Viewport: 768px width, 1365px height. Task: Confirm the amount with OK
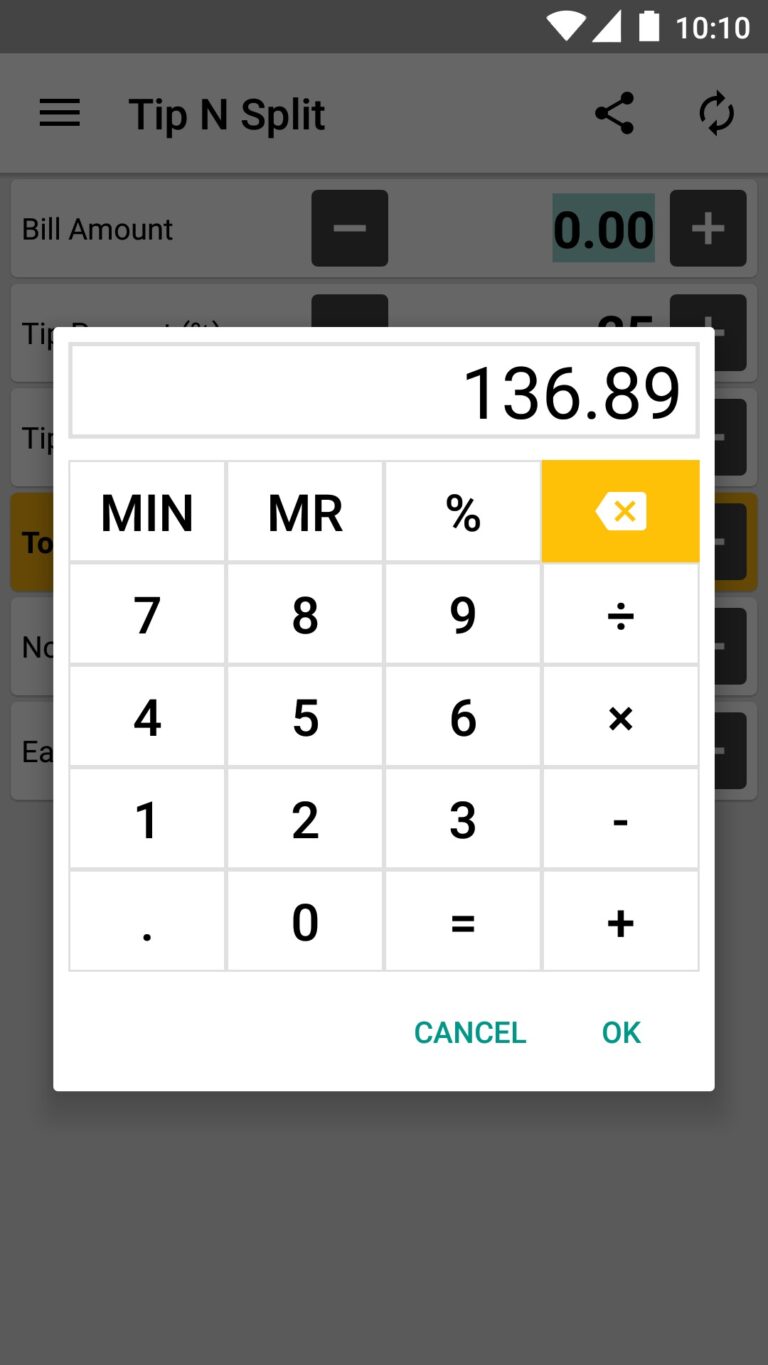(620, 1032)
